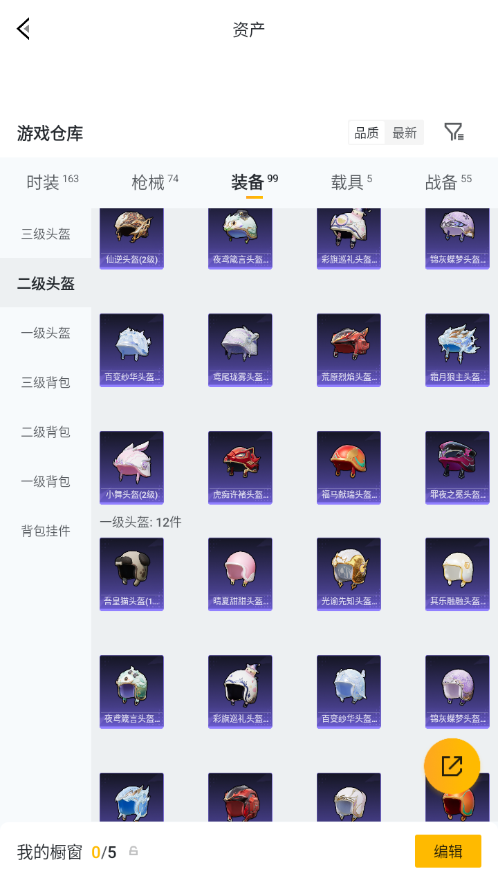Screen dimensions: 498x880
Task: Open the 荒原烈焰头盔 item
Action: point(349,350)
